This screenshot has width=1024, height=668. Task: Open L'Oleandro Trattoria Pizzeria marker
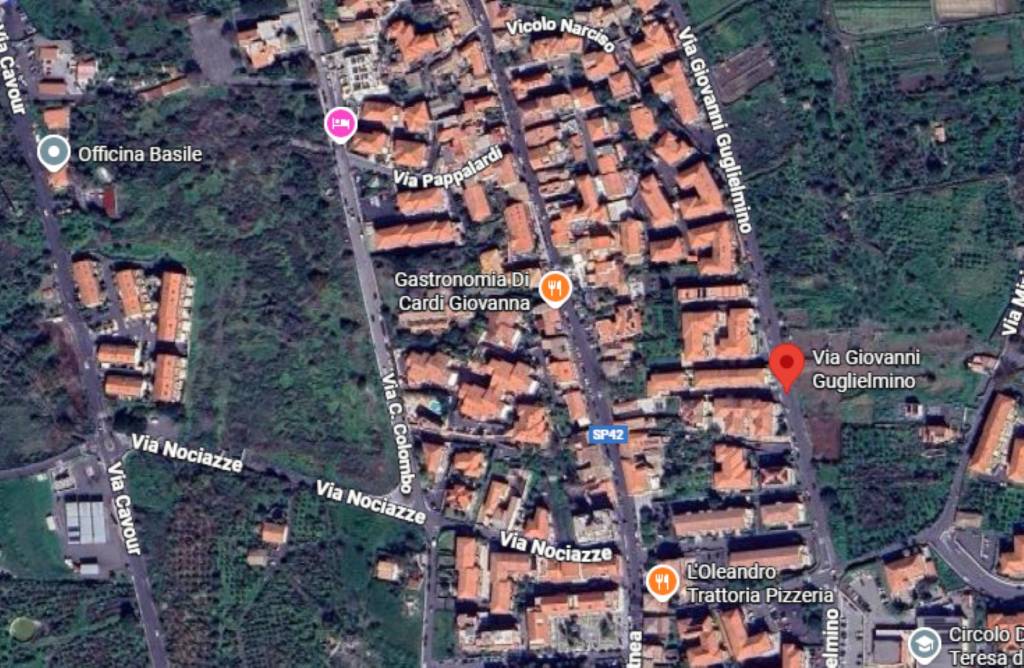coord(662,582)
